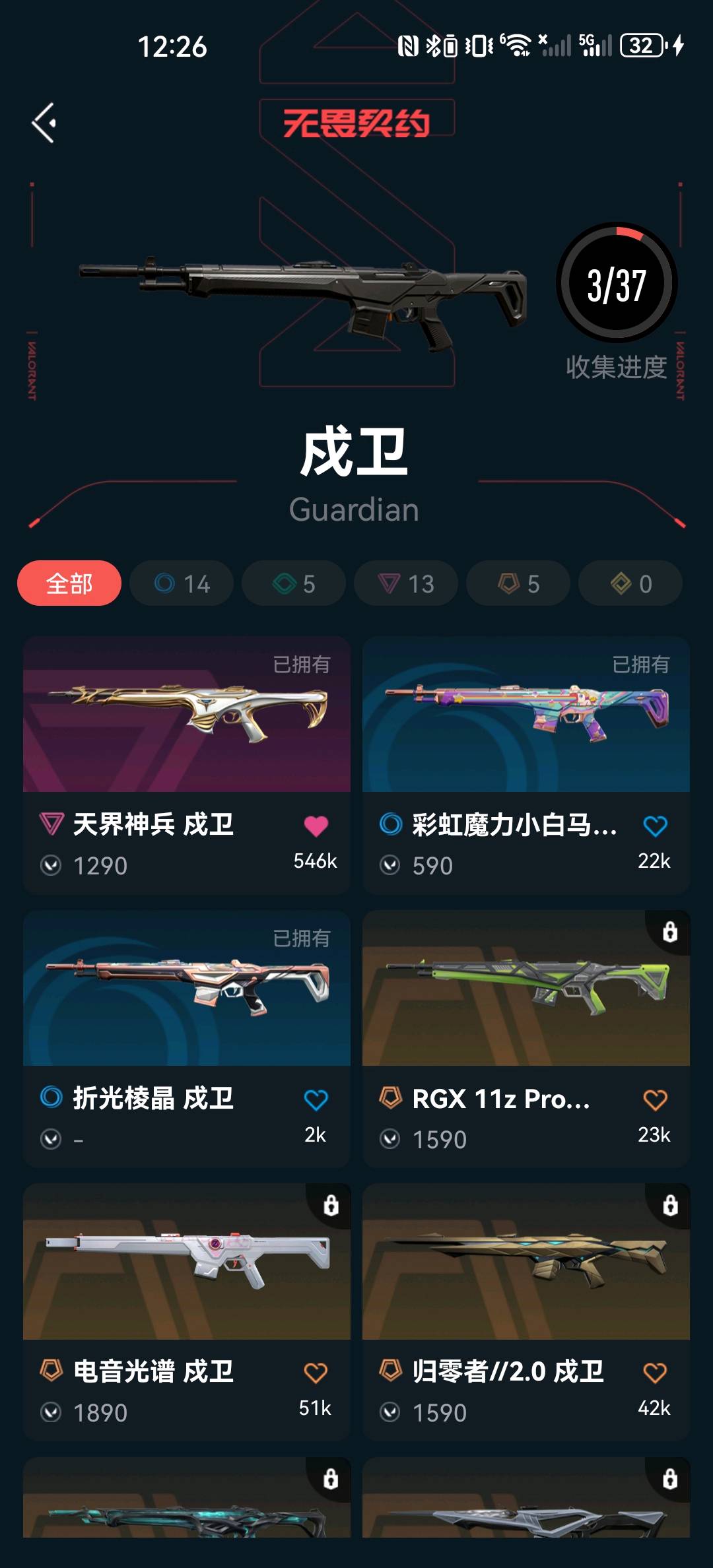The height and width of the screenshot is (1568, 713).
Task: Filter by blue tier chip showing 14
Action: click(x=182, y=583)
